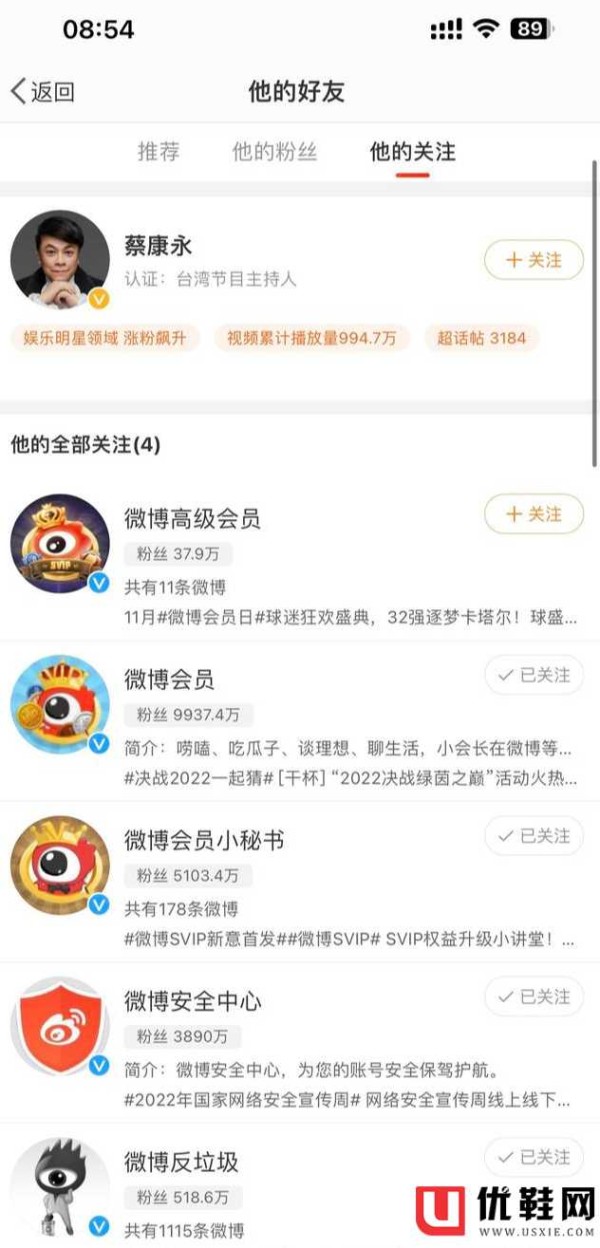The width and height of the screenshot is (600, 1248).
Task: Switch to the 推荐 tab
Action: pyautogui.click(x=158, y=152)
